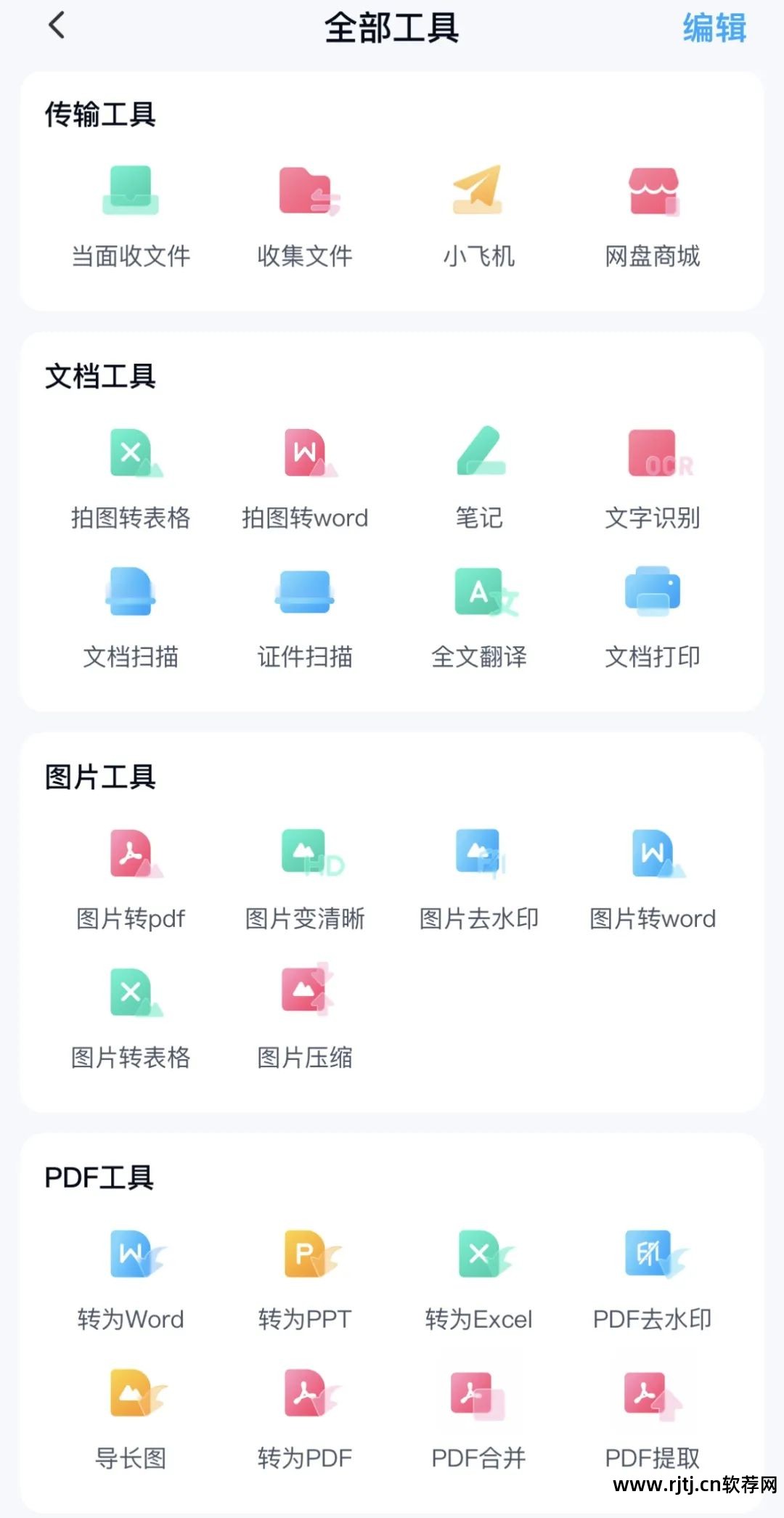This screenshot has width=784, height=1518.
Task: Open 文档打印
Action: tap(653, 617)
